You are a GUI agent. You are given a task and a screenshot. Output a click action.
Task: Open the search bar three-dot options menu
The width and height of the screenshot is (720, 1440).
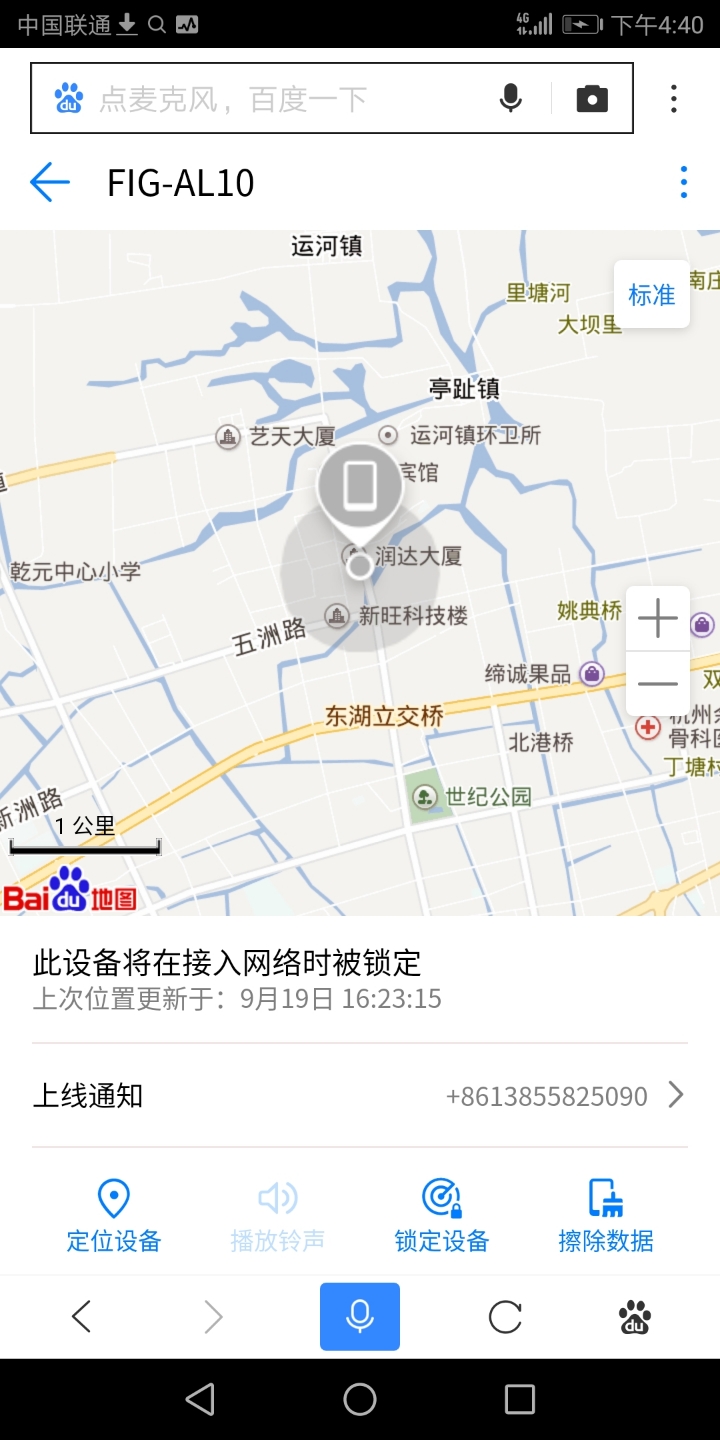tap(673, 98)
